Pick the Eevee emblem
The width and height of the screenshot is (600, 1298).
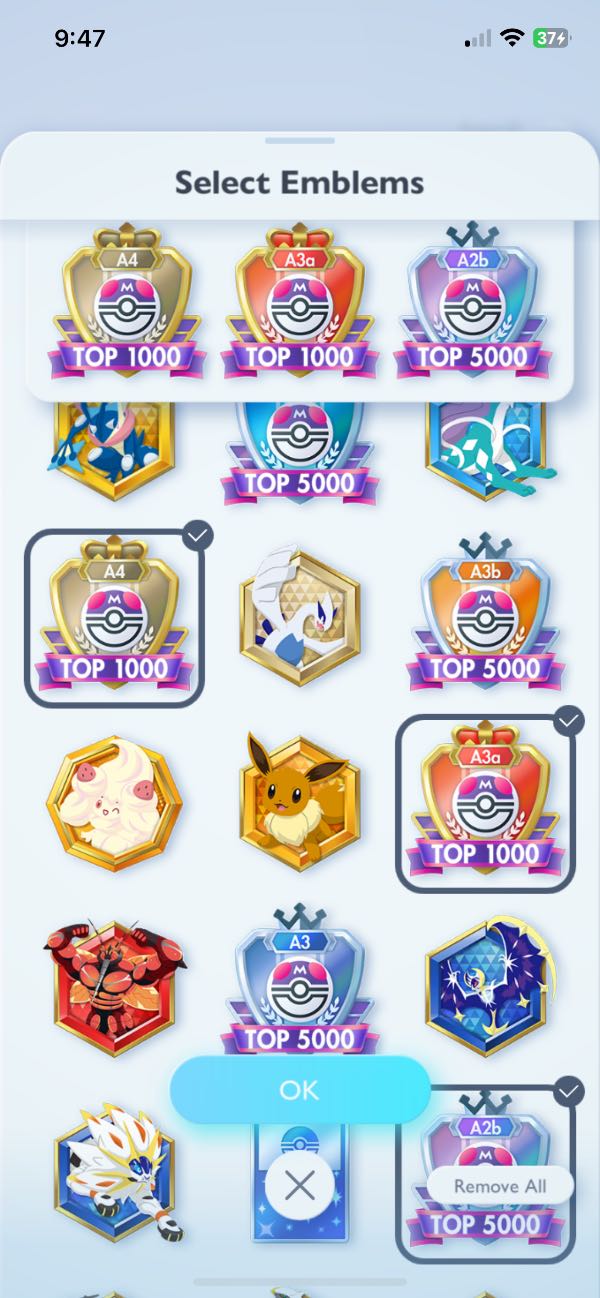point(299,802)
